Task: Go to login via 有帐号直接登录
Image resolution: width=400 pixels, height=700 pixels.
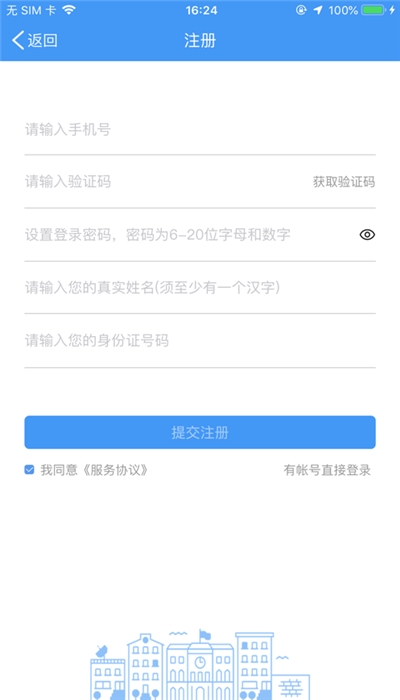Action: pos(327,470)
